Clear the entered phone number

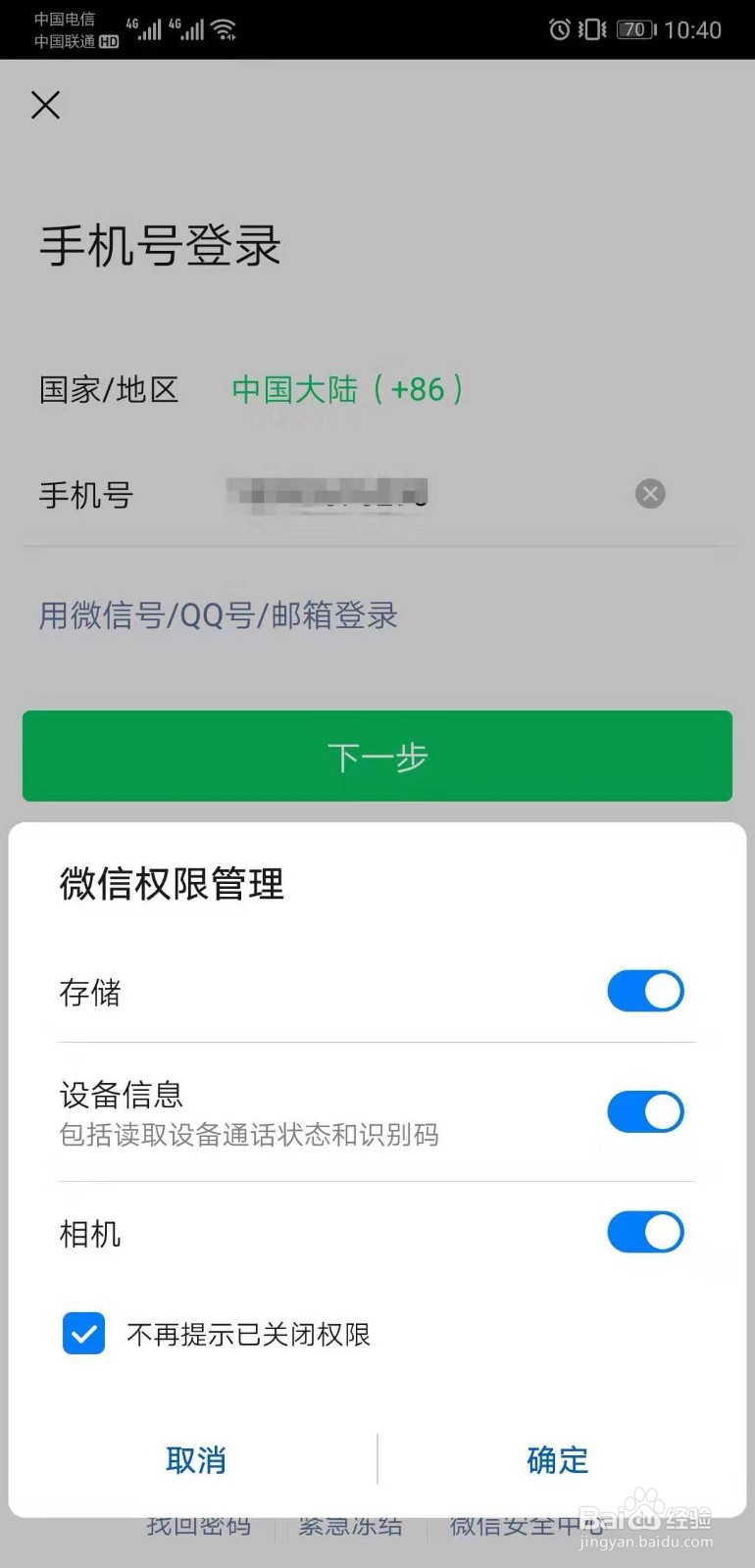tap(649, 493)
